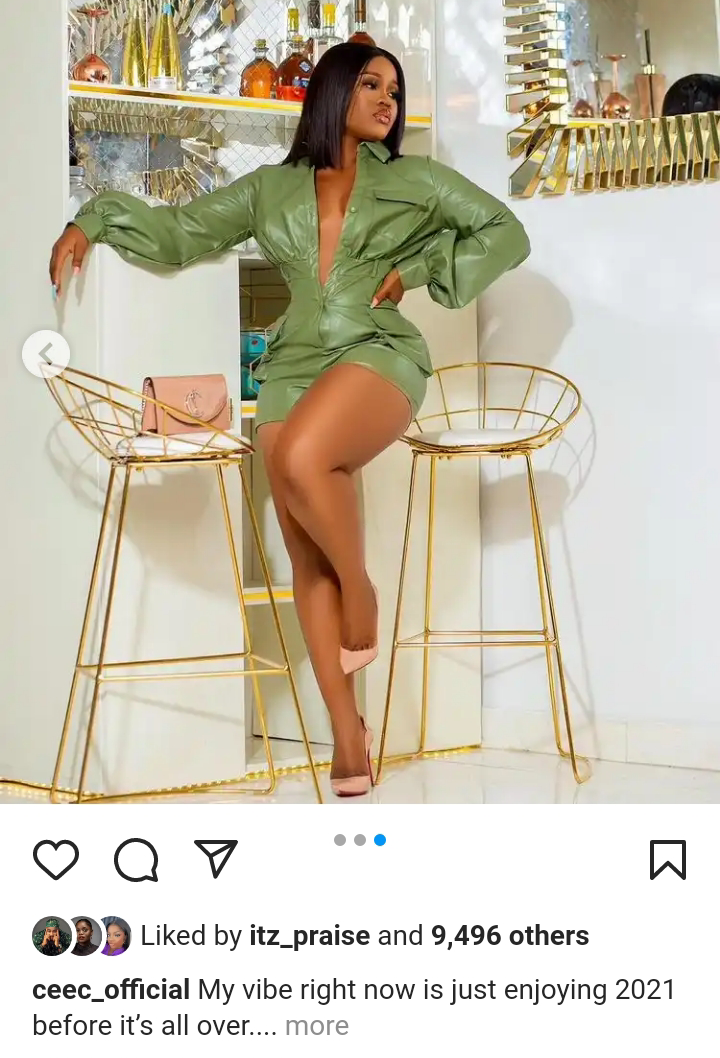Open itz_praise's profile from the likes line
The image size is (720, 1058).
point(309,936)
